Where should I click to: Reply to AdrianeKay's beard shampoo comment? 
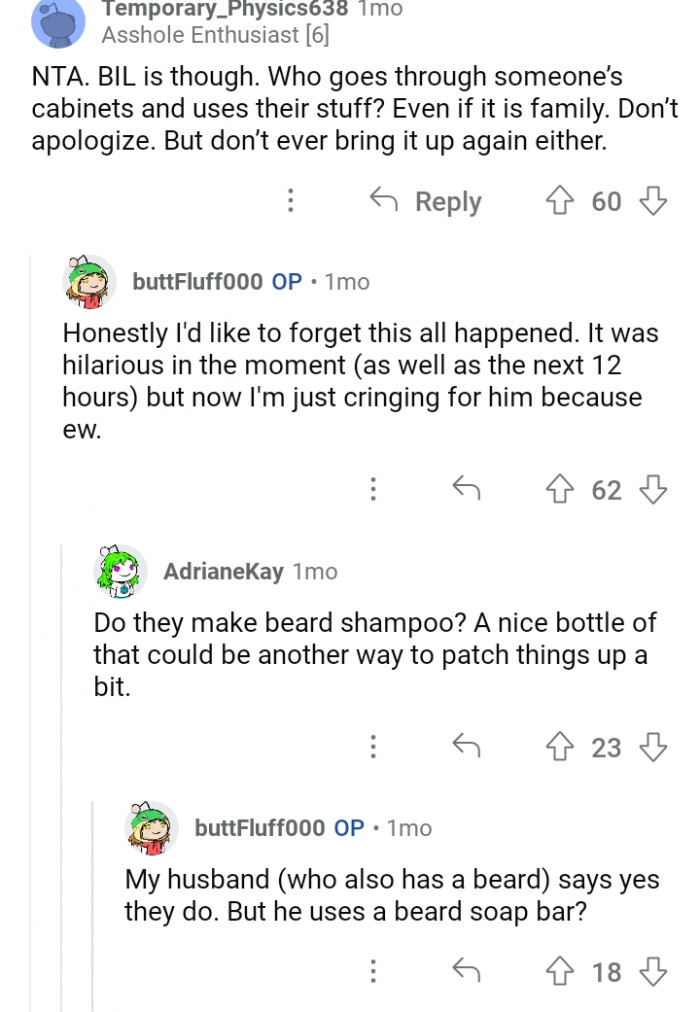pyautogui.click(x=467, y=747)
